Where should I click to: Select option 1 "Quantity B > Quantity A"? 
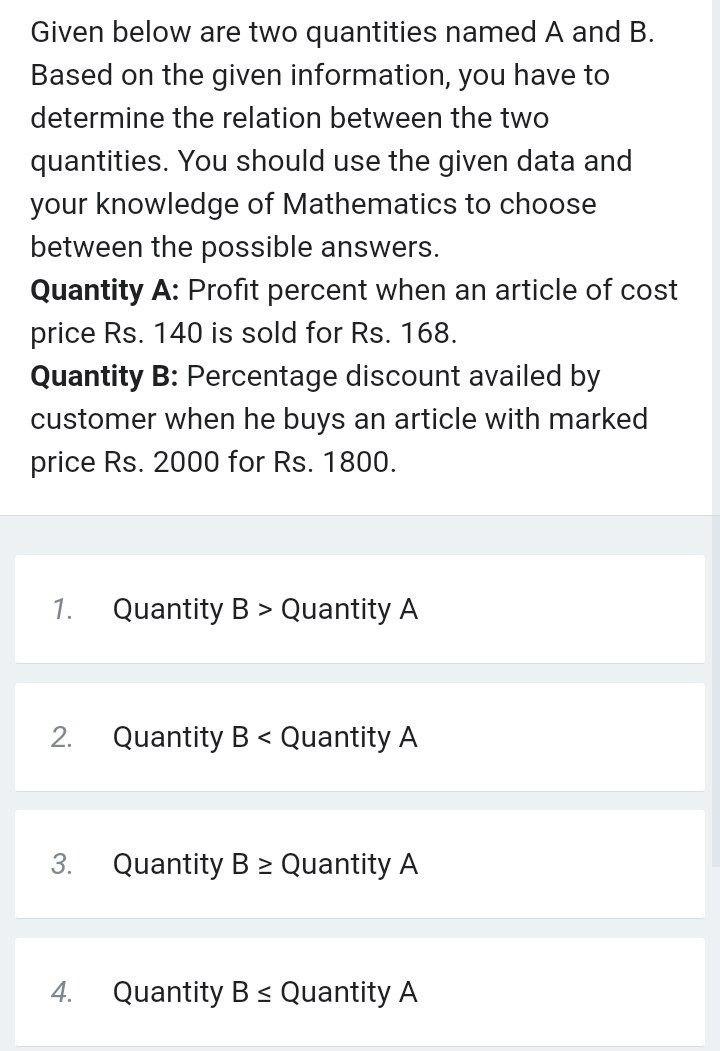(x=265, y=609)
